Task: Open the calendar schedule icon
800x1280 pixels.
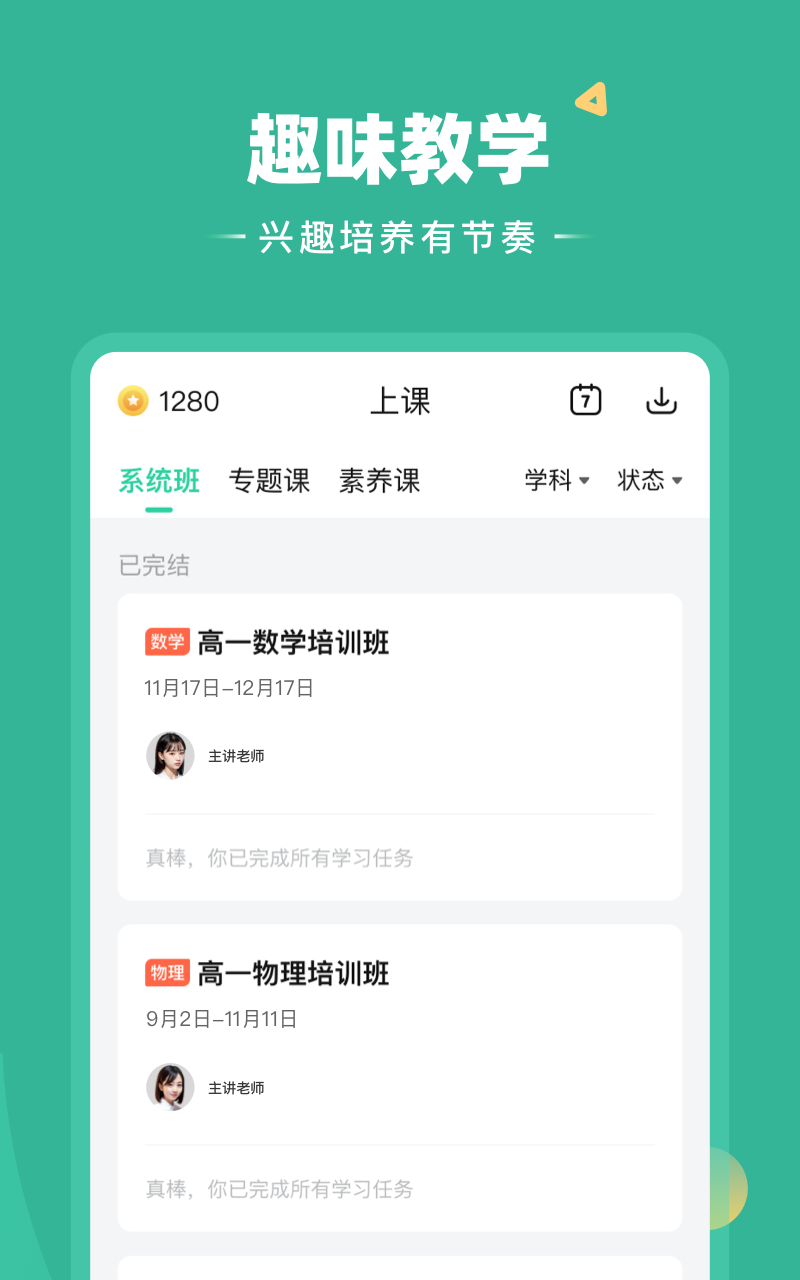Action: tap(585, 400)
